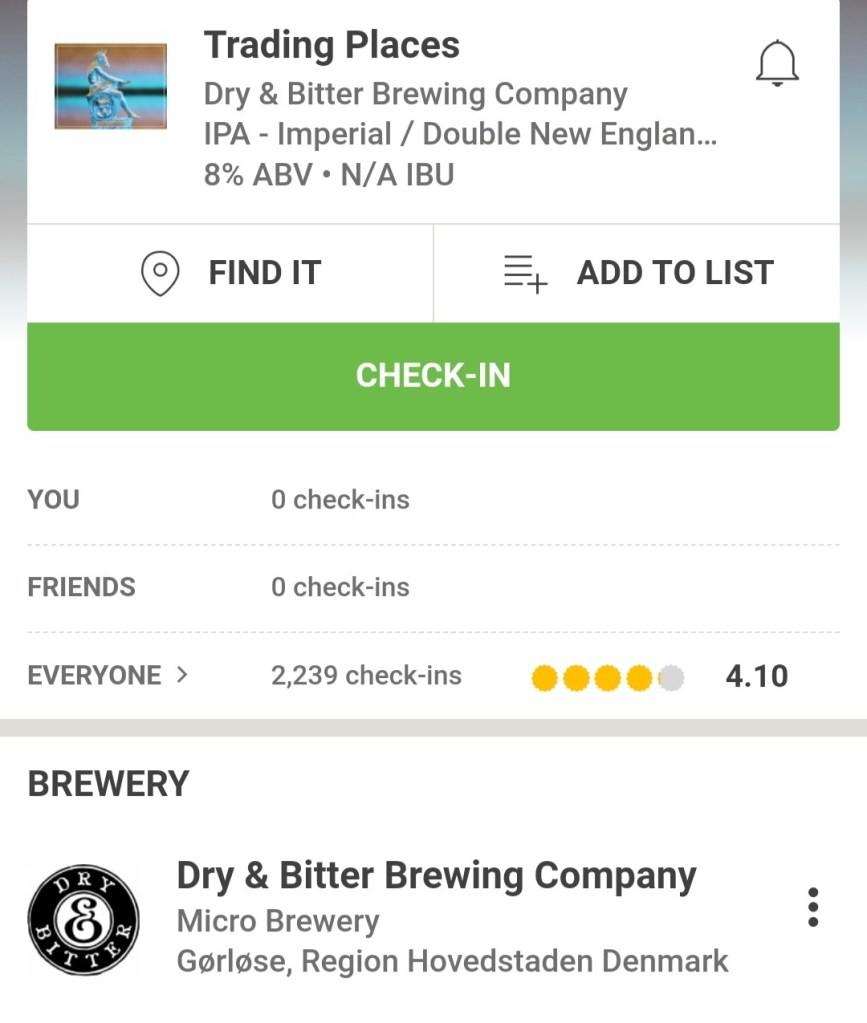Viewport: 867px width, 1023px height.
Task: Open the brewery overflow menu
Action: point(813,907)
